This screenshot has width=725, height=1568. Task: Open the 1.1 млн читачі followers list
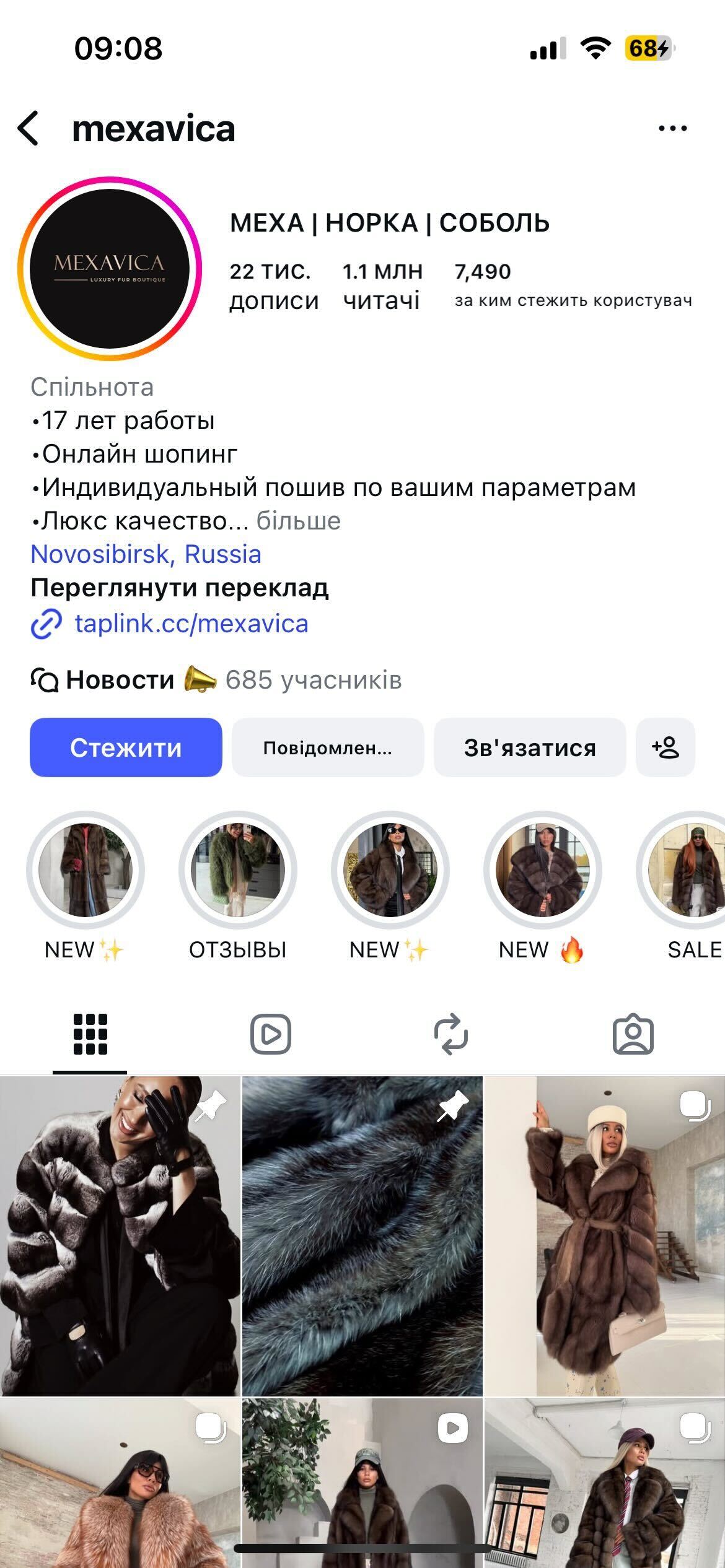point(382,285)
